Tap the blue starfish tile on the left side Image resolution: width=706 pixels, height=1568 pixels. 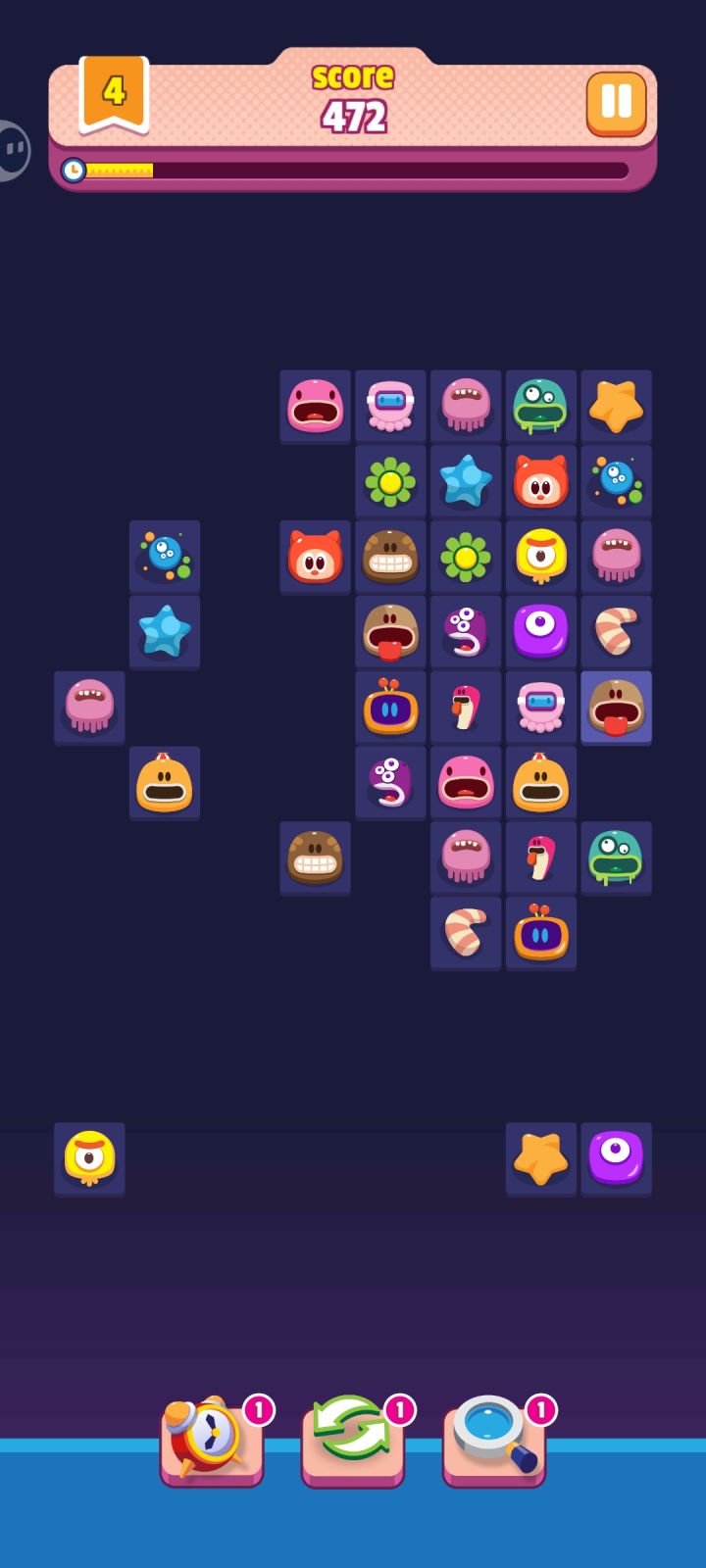pos(165,632)
